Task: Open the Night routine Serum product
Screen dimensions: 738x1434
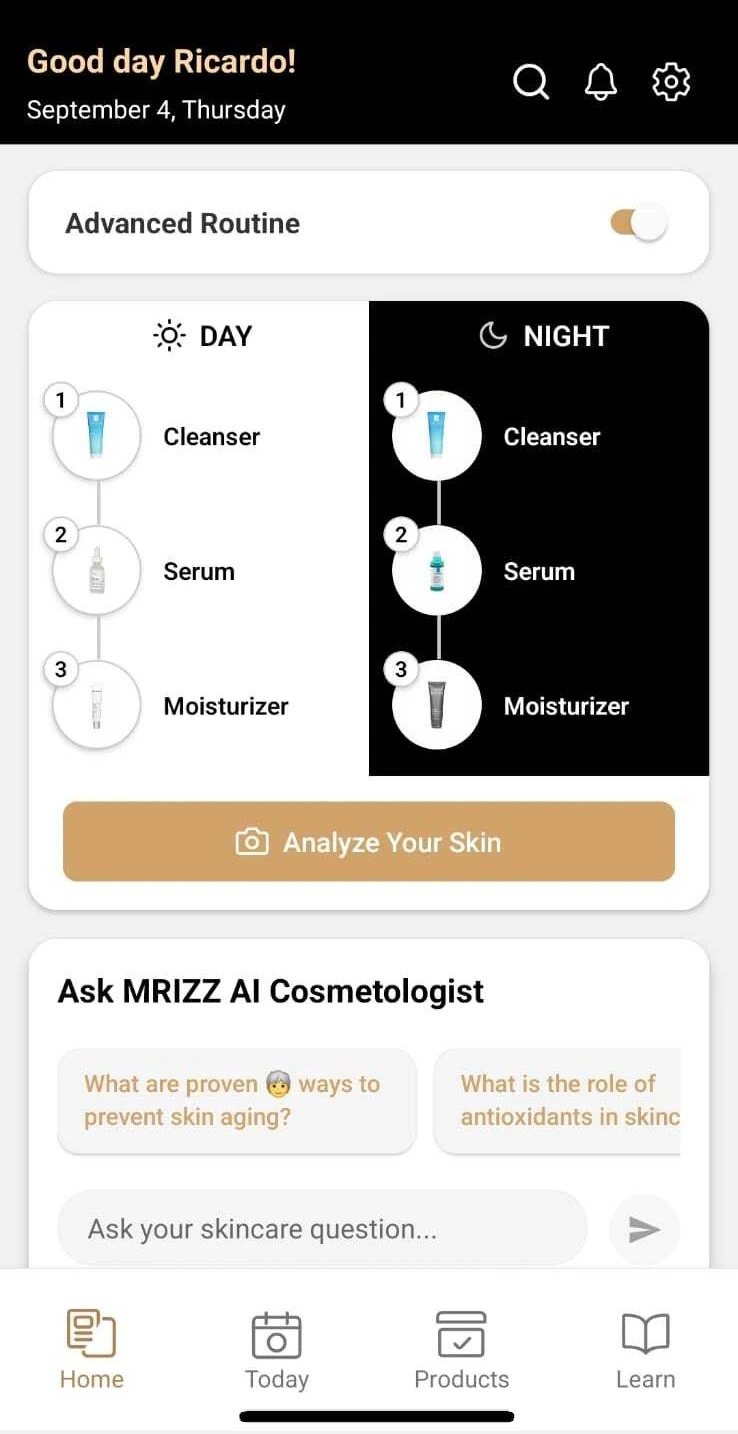Action: click(x=436, y=572)
